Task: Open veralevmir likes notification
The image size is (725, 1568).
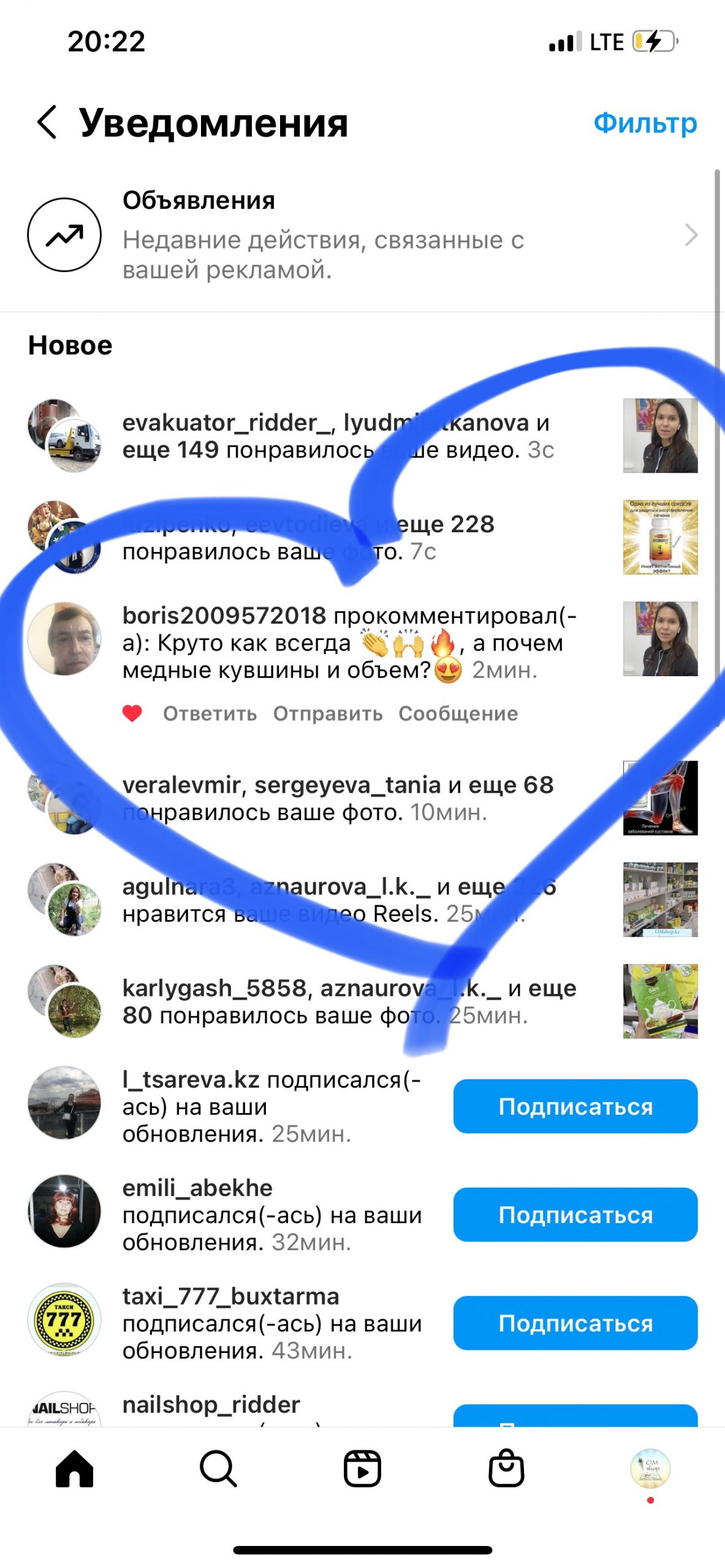Action: tap(337, 798)
